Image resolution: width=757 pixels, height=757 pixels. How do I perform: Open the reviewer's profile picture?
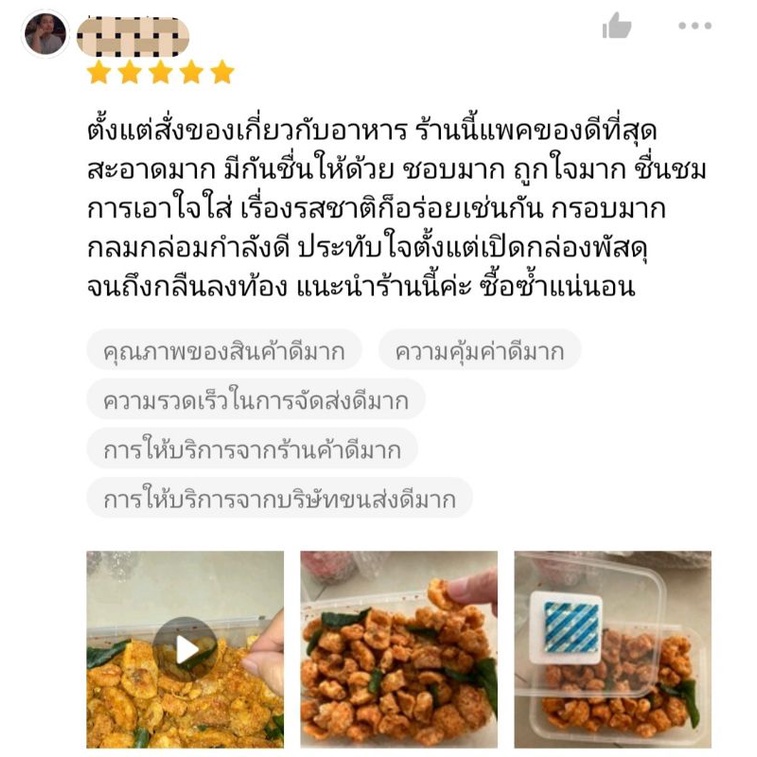(x=46, y=34)
